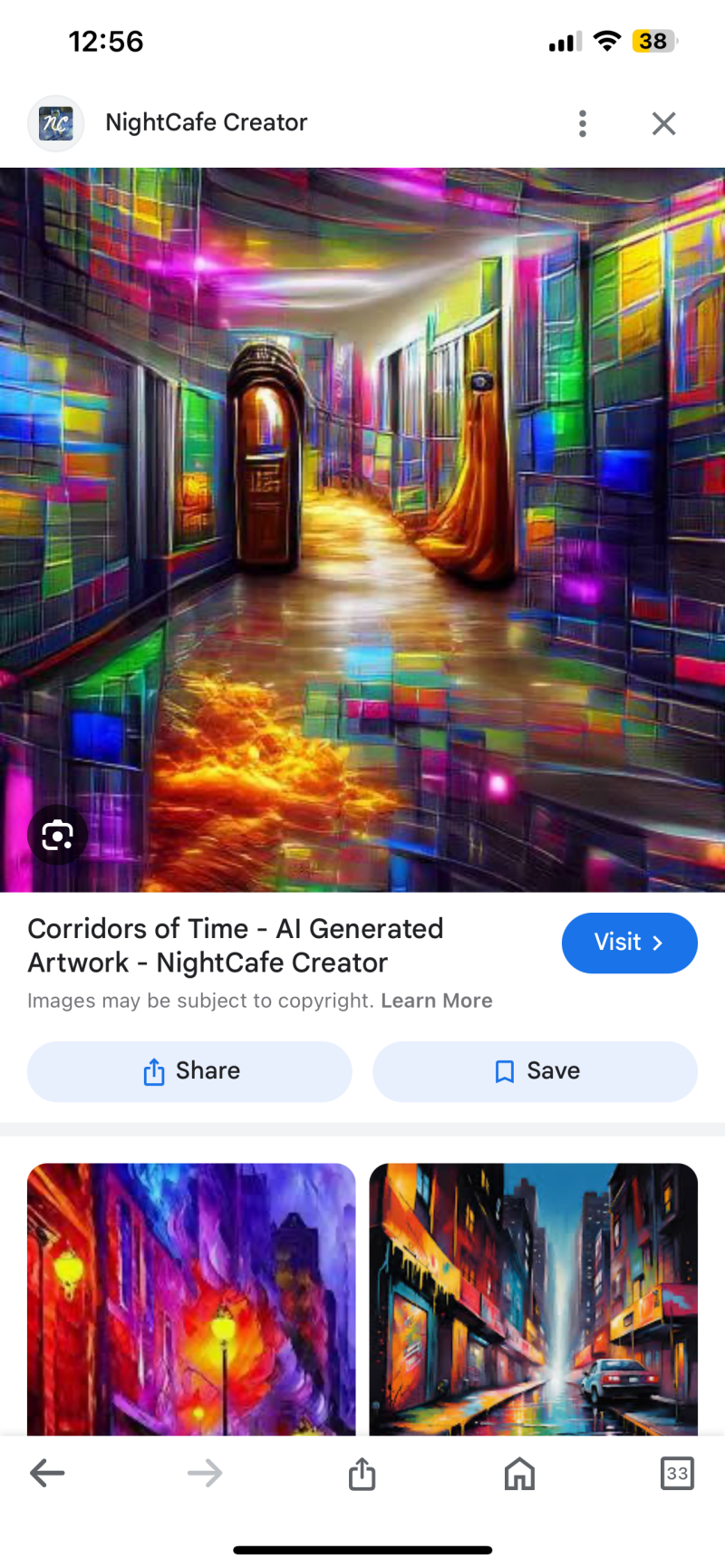Tap the Learn More copyright link

click(x=436, y=1001)
